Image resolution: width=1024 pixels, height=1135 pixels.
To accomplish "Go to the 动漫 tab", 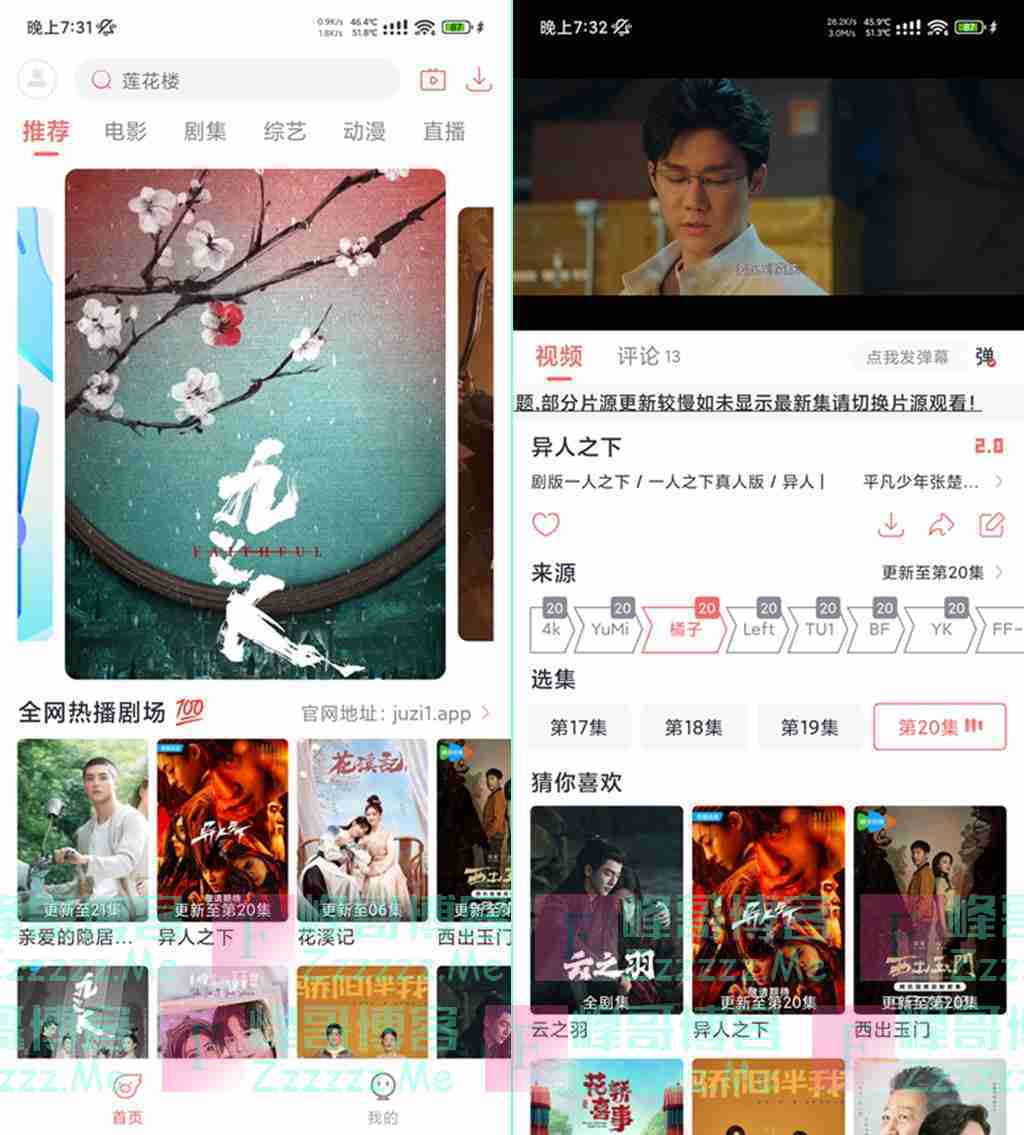I will 365,131.
